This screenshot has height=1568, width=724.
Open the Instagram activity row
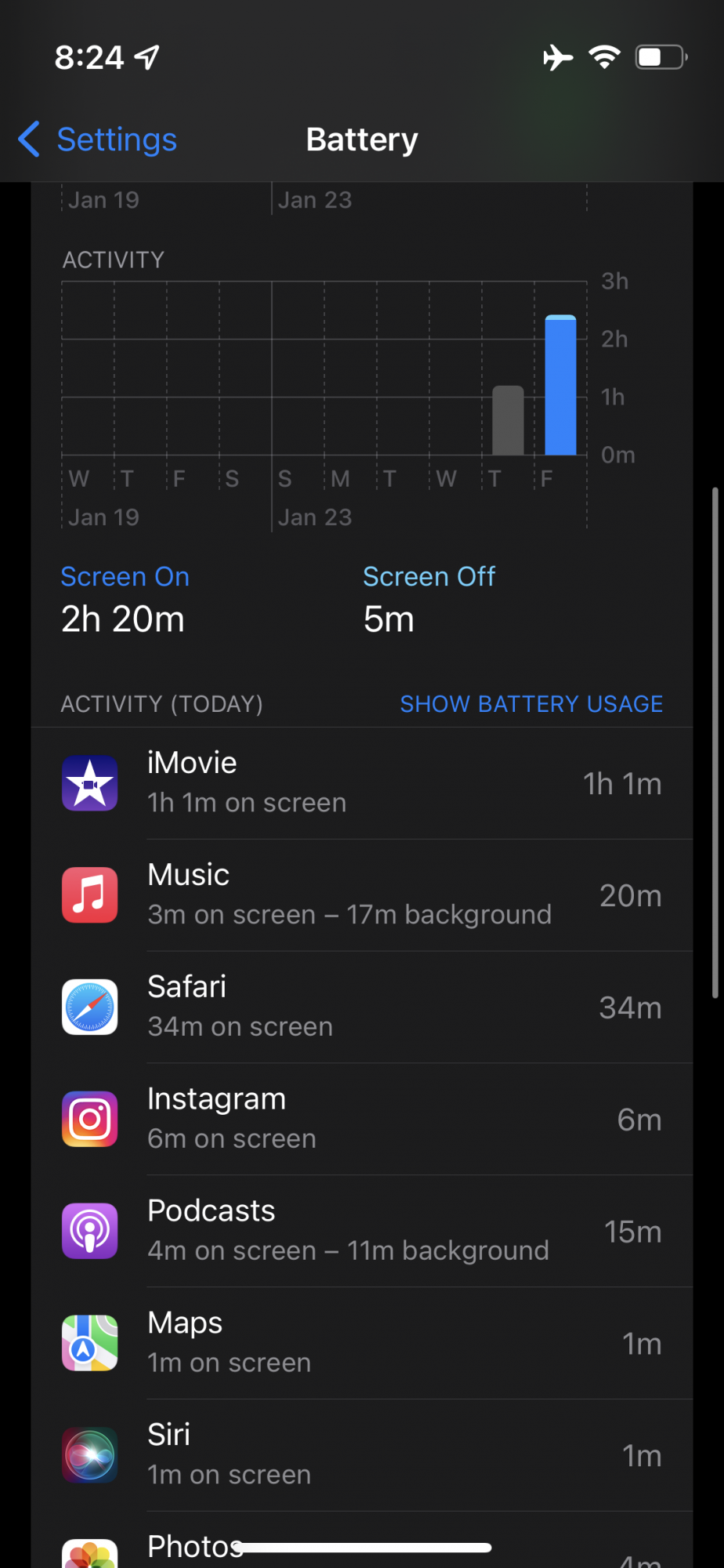(362, 1120)
